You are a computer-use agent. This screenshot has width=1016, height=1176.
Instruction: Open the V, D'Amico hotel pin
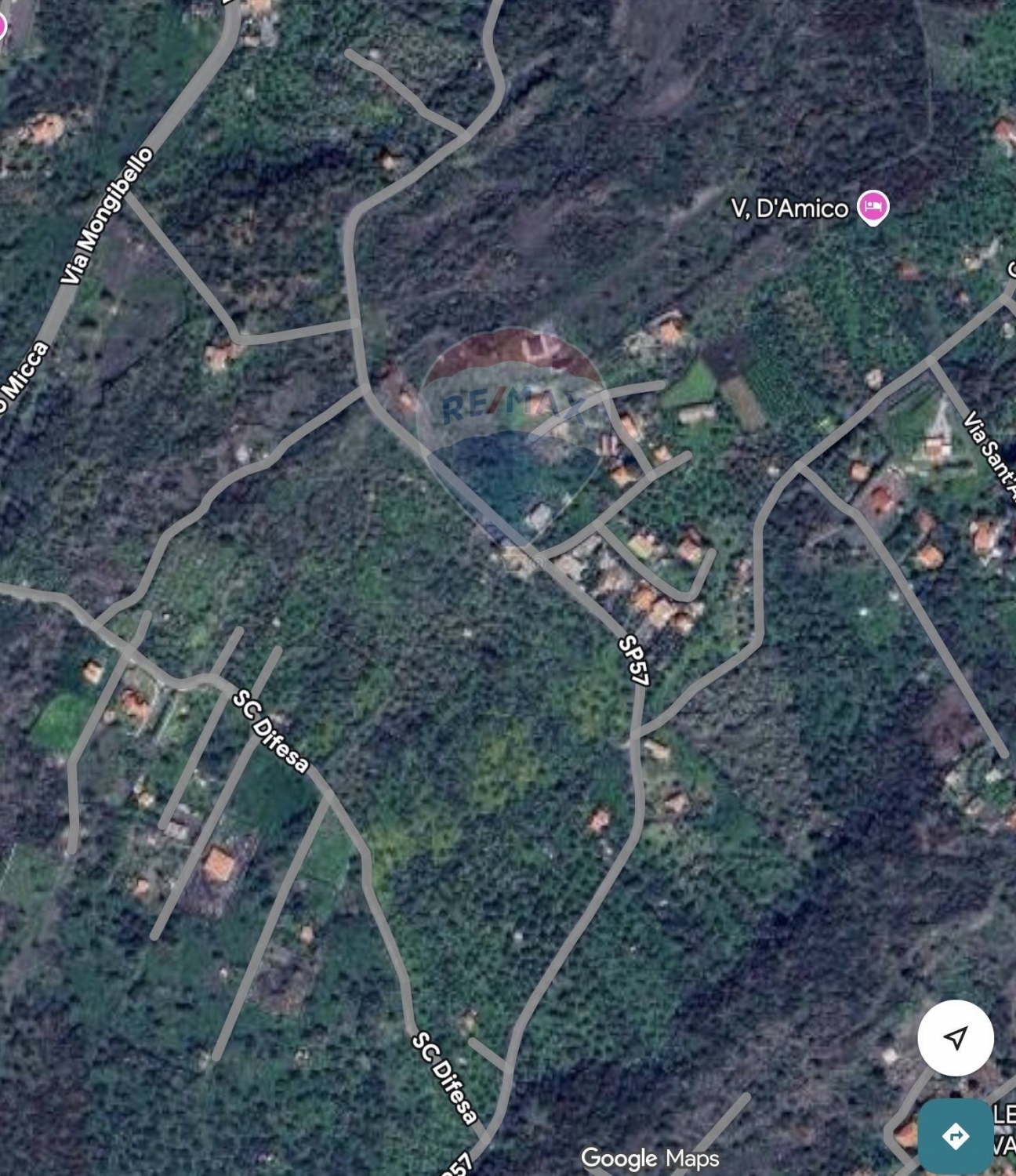coord(872,208)
